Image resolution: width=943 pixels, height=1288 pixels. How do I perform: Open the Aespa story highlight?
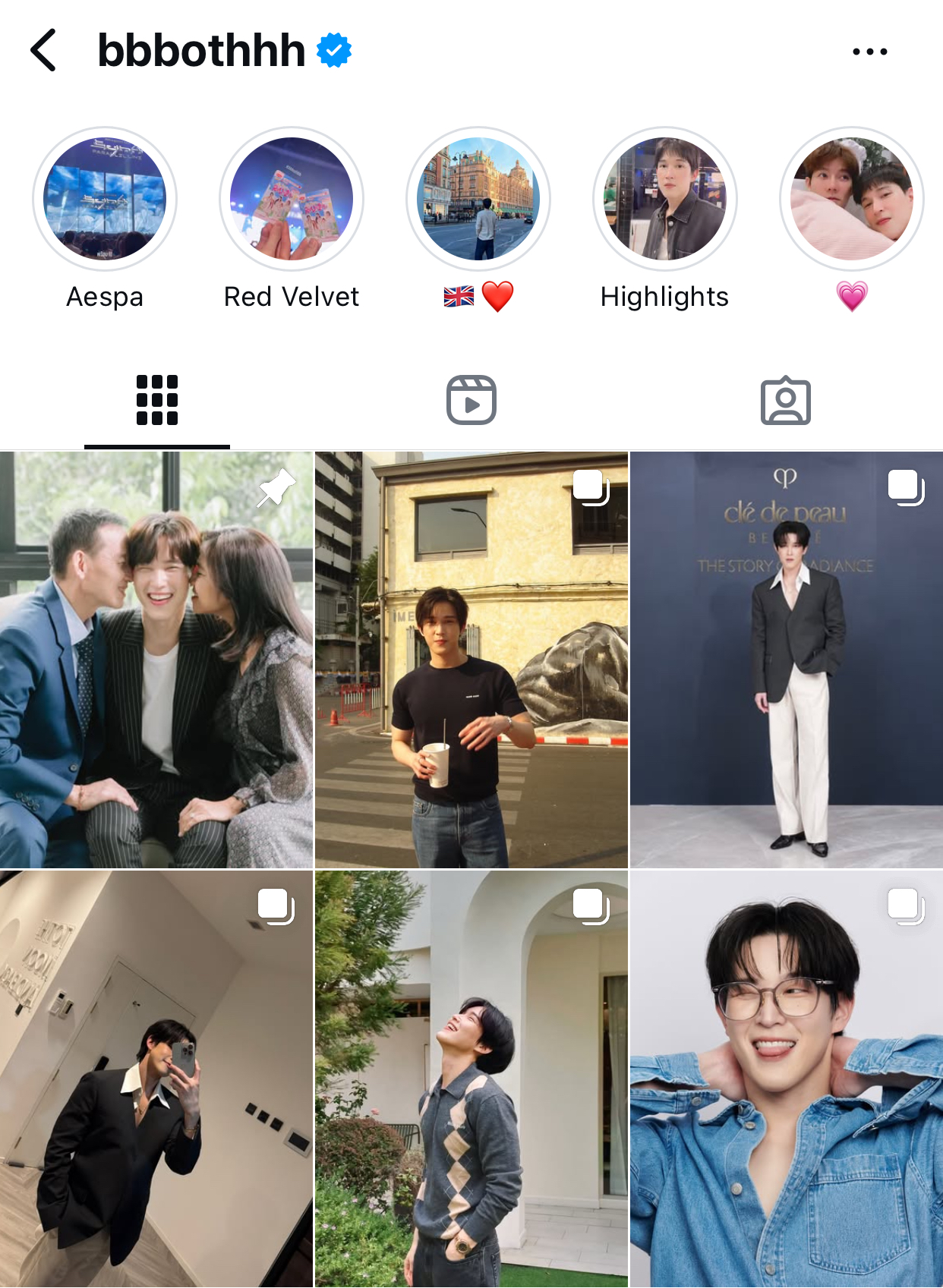coord(105,199)
